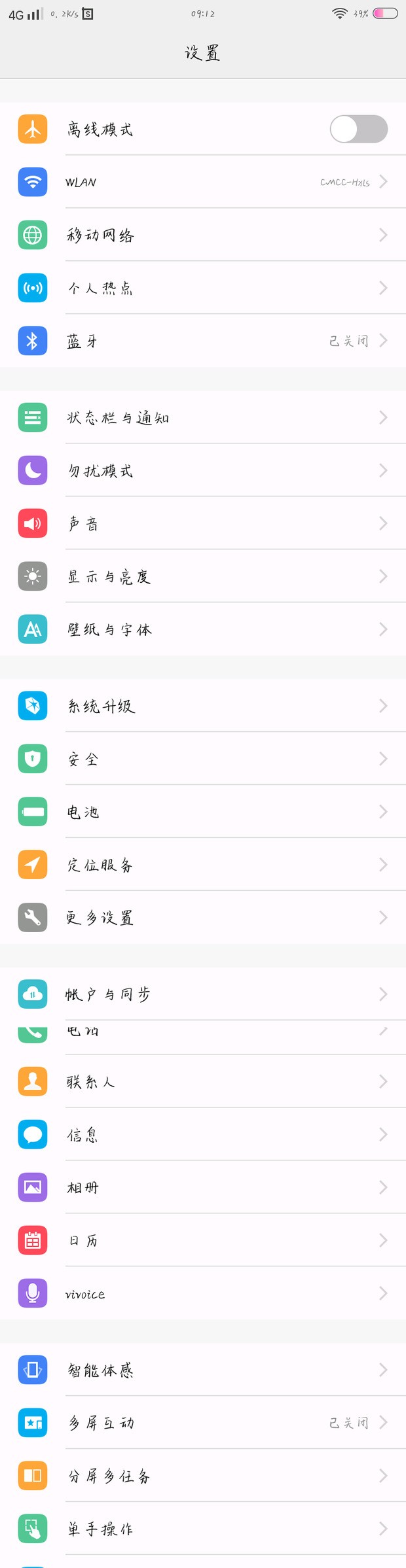406x1568 pixels.
Task: Open 电池 settings
Action: point(203,812)
